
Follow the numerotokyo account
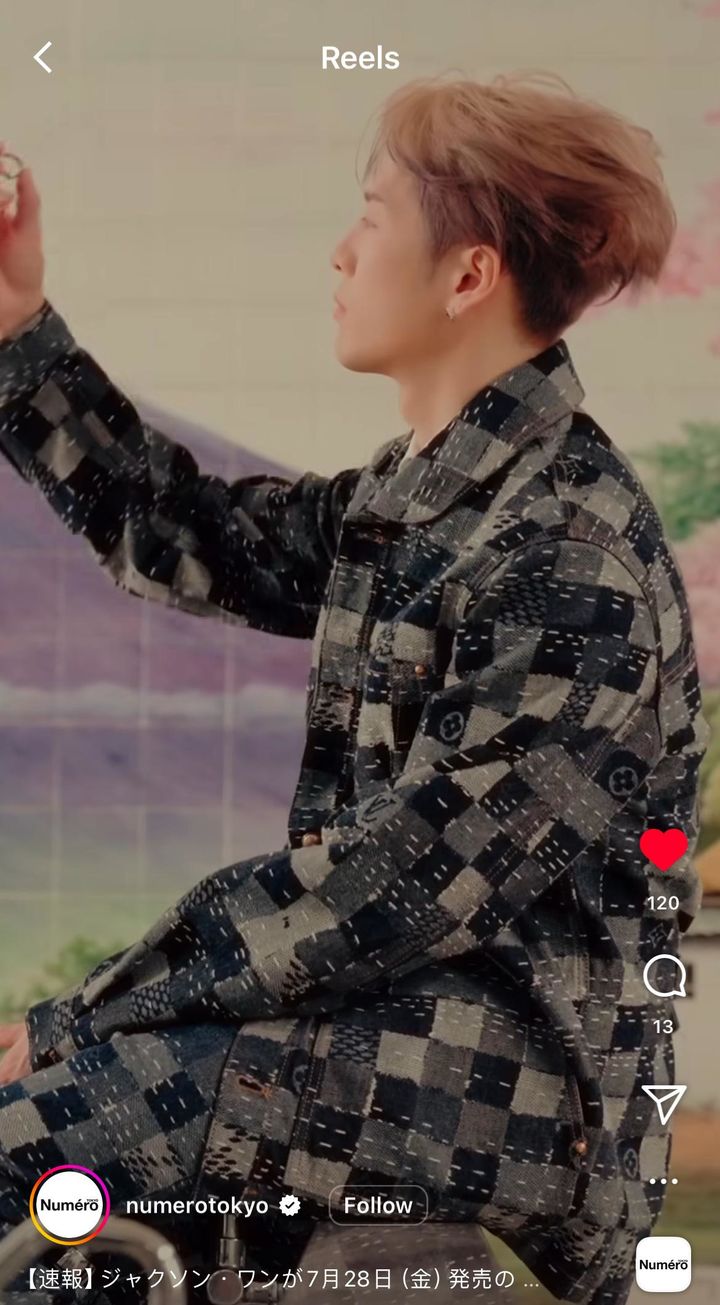pyautogui.click(x=378, y=1206)
